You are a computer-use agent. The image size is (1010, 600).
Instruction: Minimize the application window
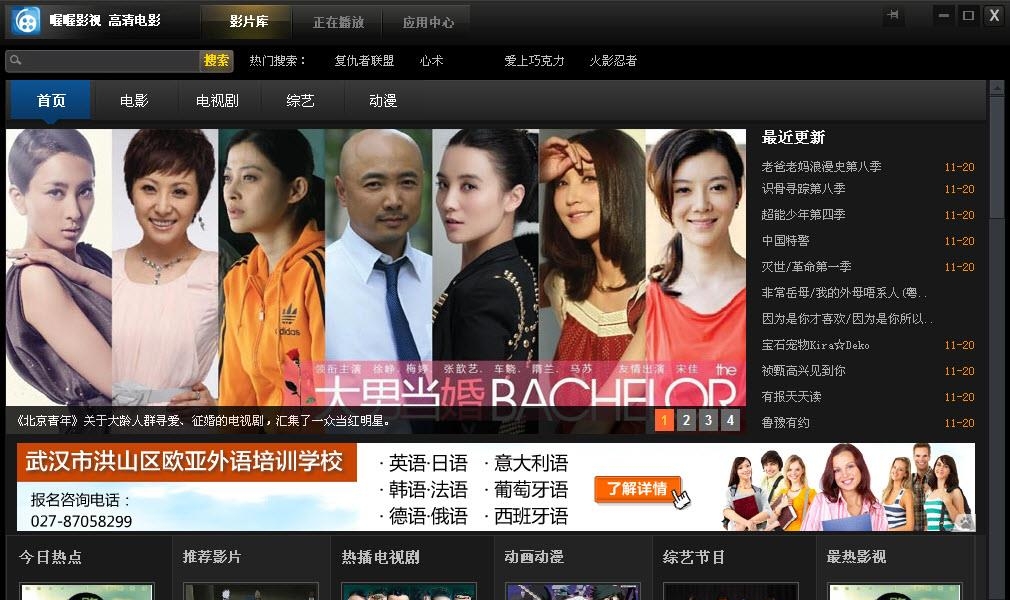pos(943,15)
